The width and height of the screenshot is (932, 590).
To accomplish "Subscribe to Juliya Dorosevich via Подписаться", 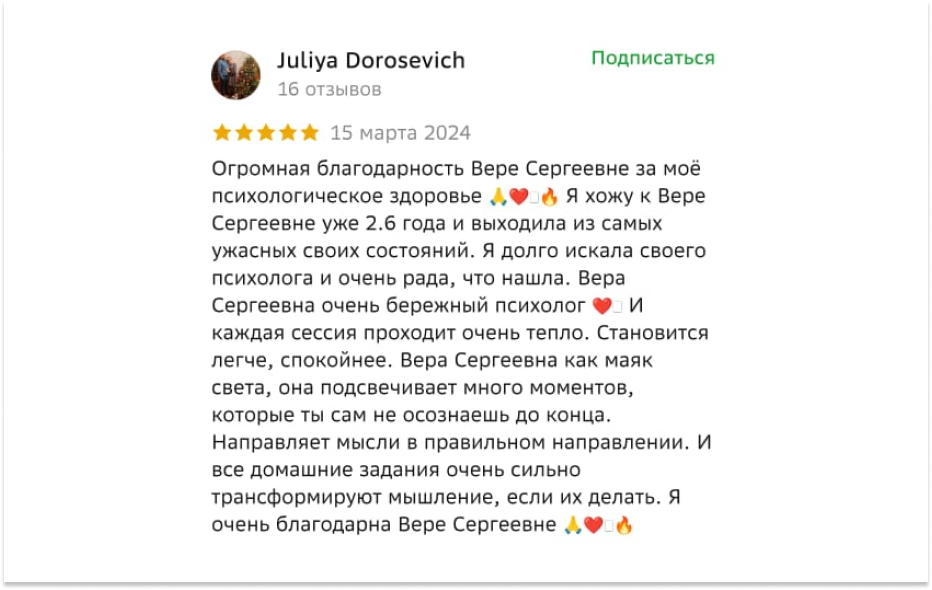I will (652, 58).
